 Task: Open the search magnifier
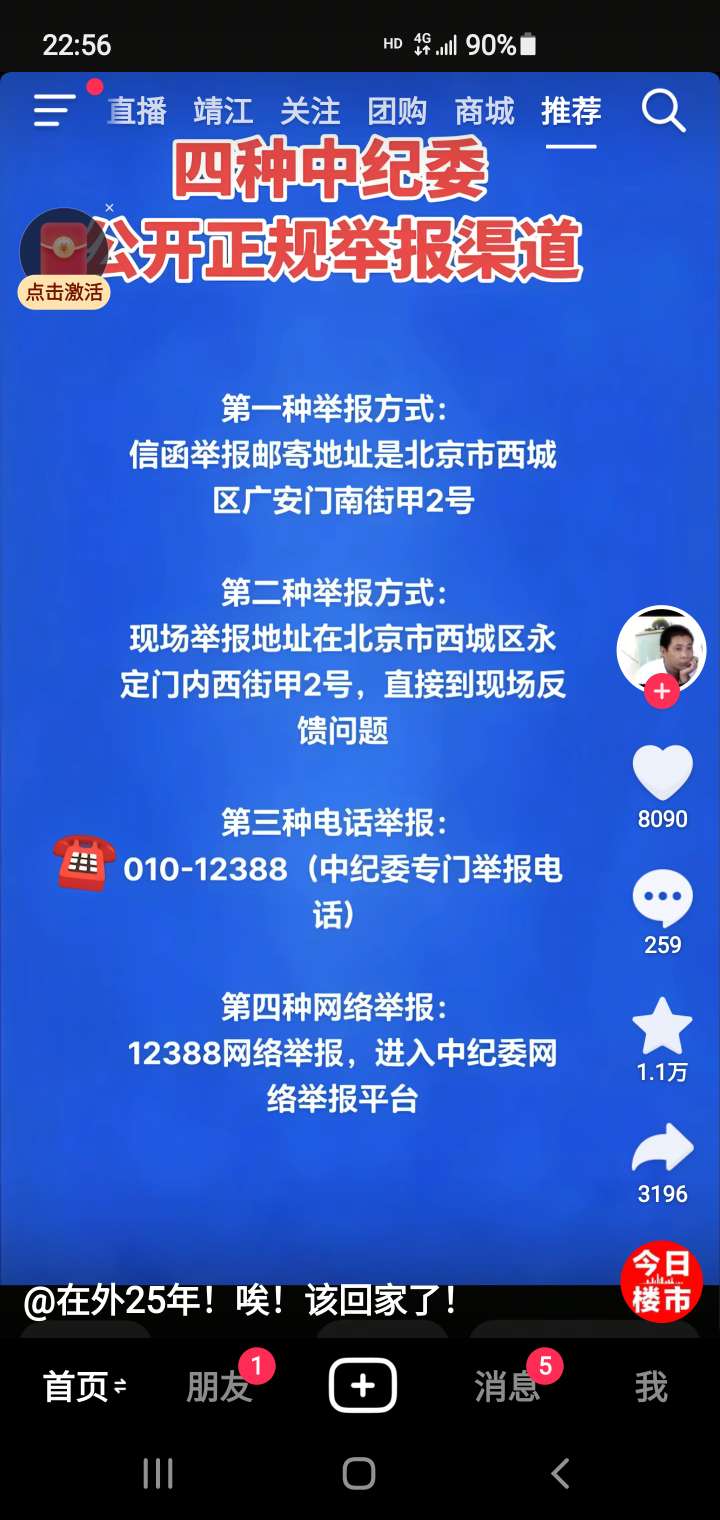click(663, 110)
